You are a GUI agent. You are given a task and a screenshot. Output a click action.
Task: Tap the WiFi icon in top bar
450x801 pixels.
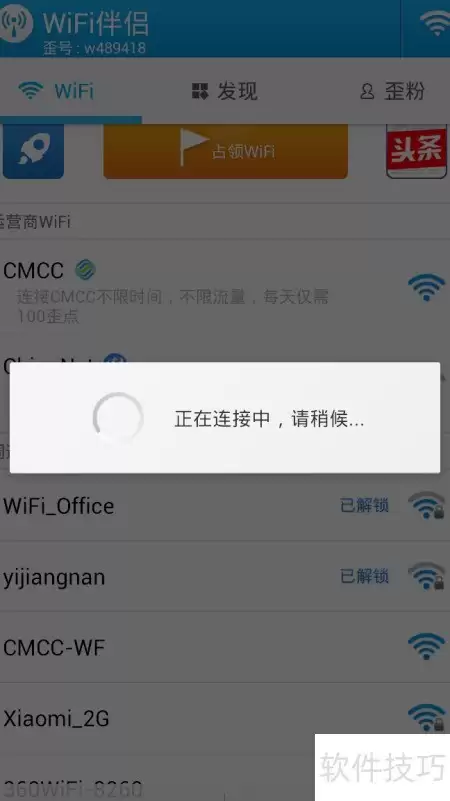point(435,23)
